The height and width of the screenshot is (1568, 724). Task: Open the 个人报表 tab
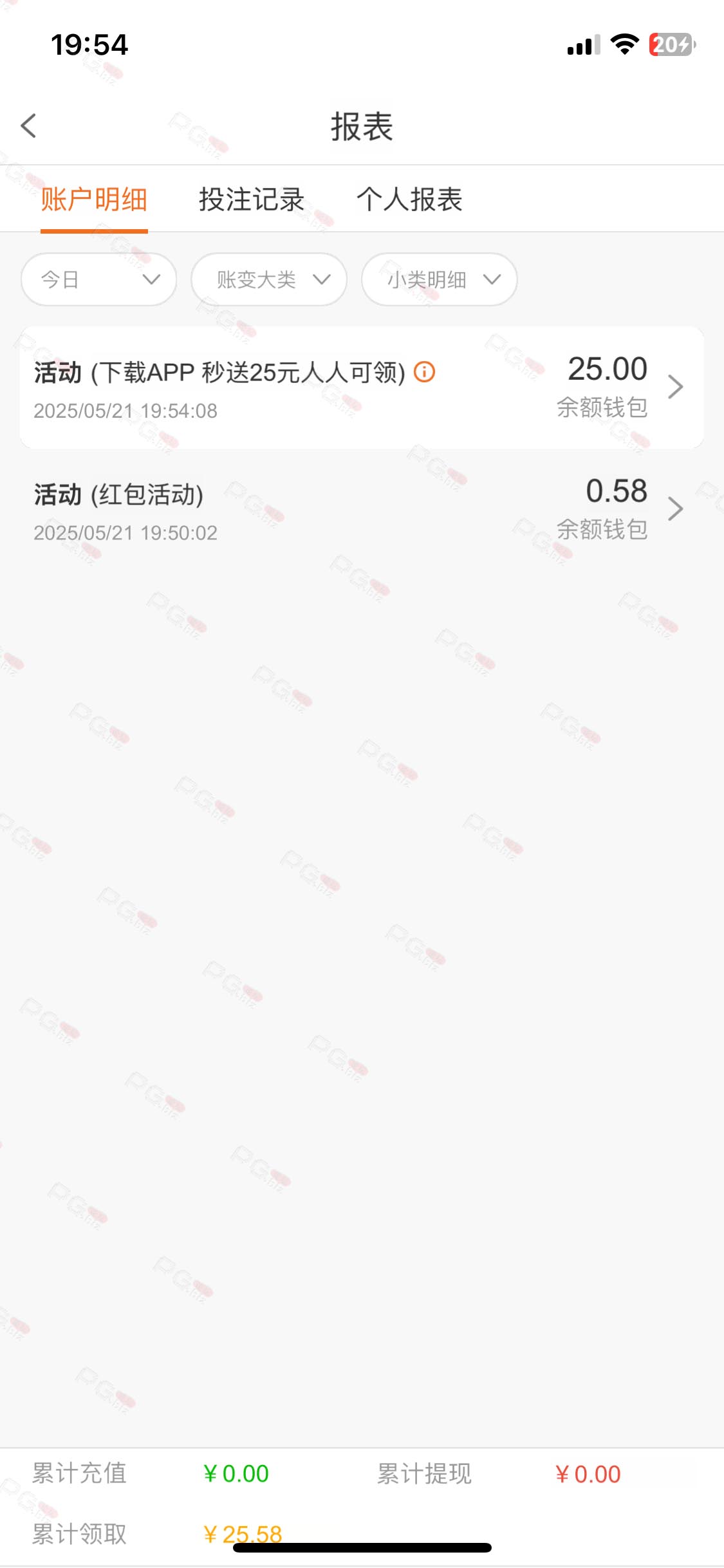[x=409, y=200]
